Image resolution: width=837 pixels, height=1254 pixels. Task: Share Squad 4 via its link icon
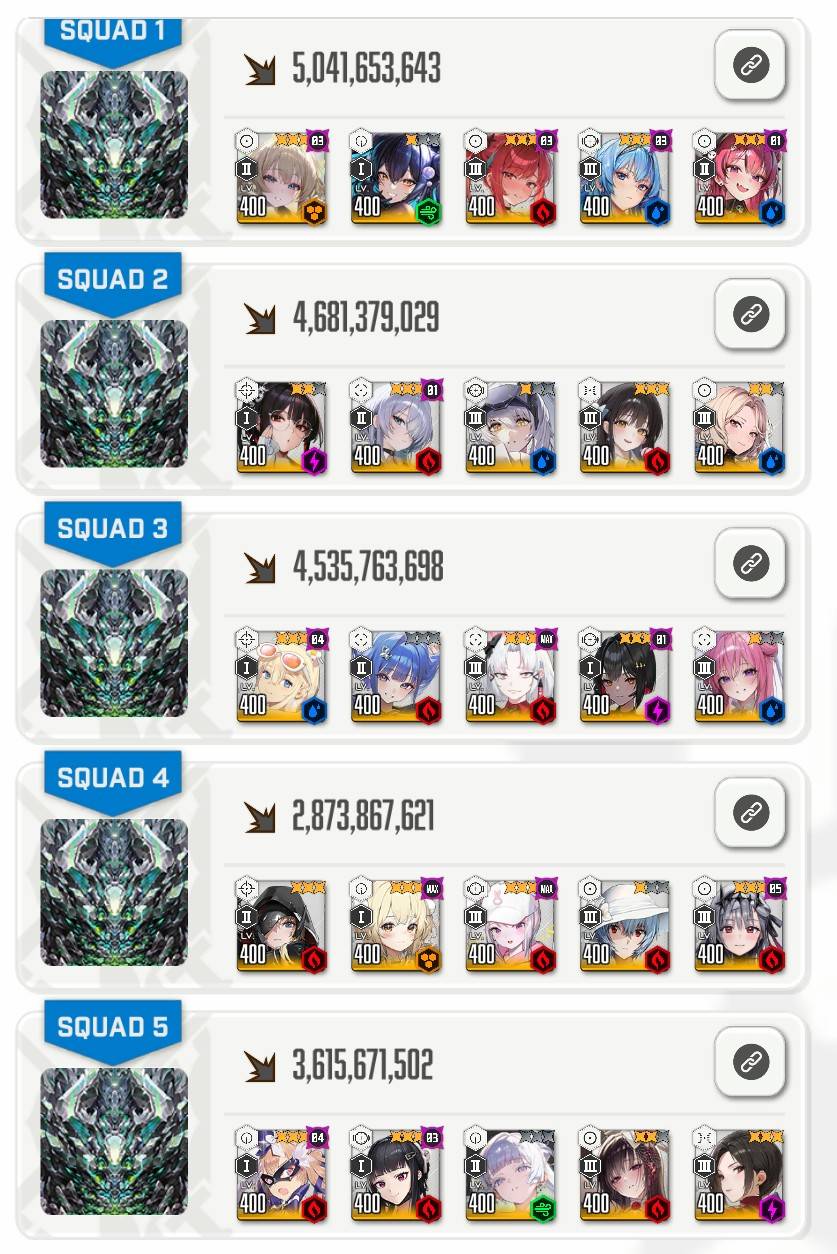(x=750, y=813)
